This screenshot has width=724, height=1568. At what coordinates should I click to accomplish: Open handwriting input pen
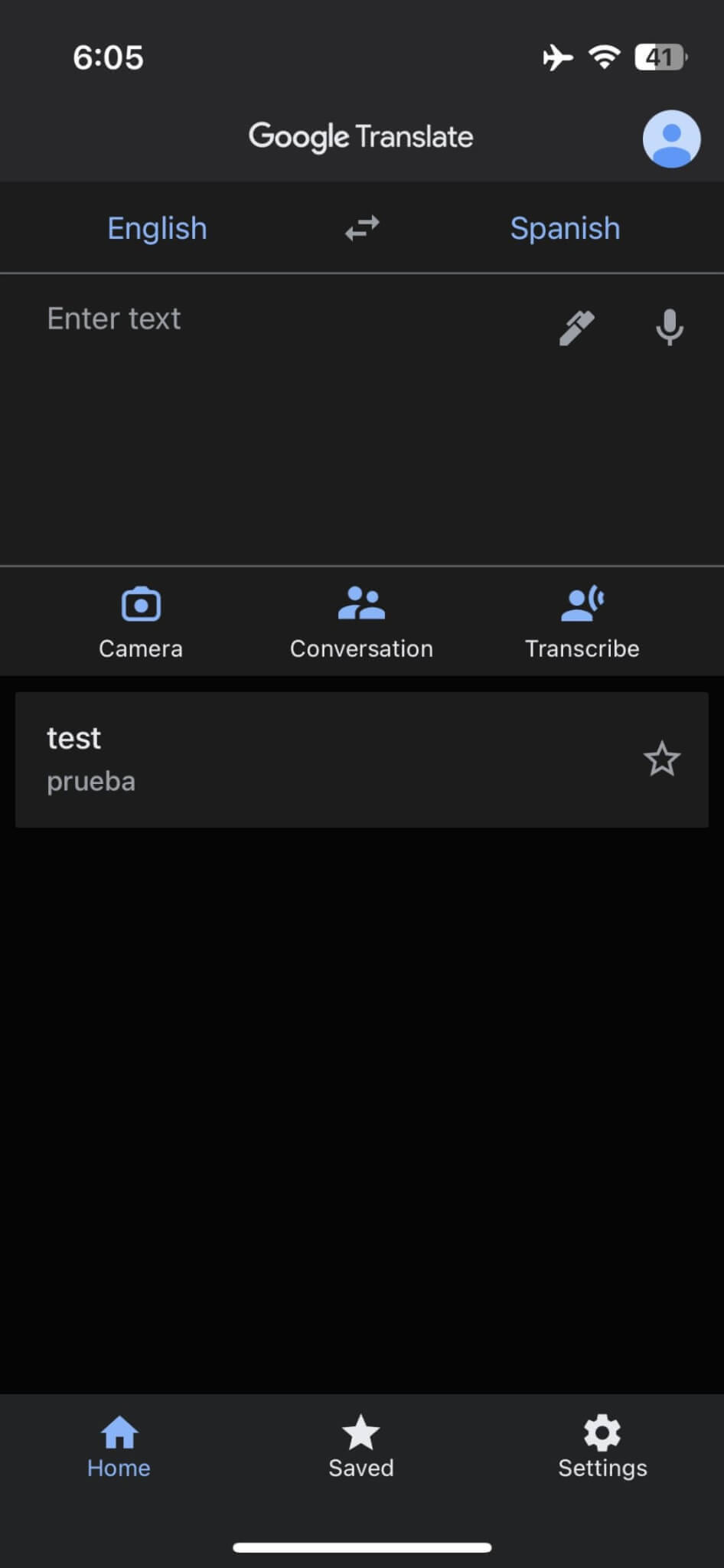(x=577, y=328)
